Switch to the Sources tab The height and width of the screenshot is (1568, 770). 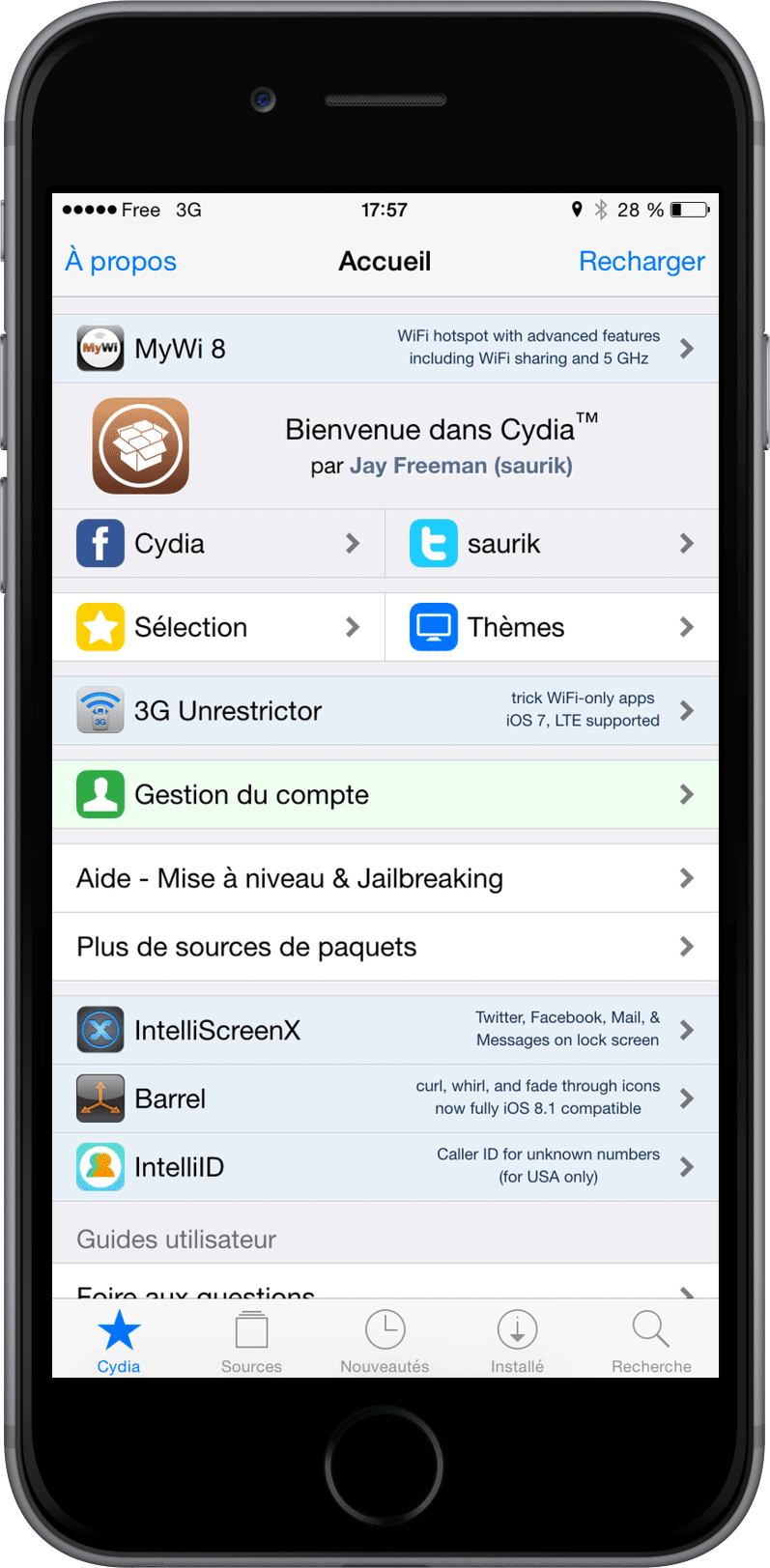(x=251, y=1340)
